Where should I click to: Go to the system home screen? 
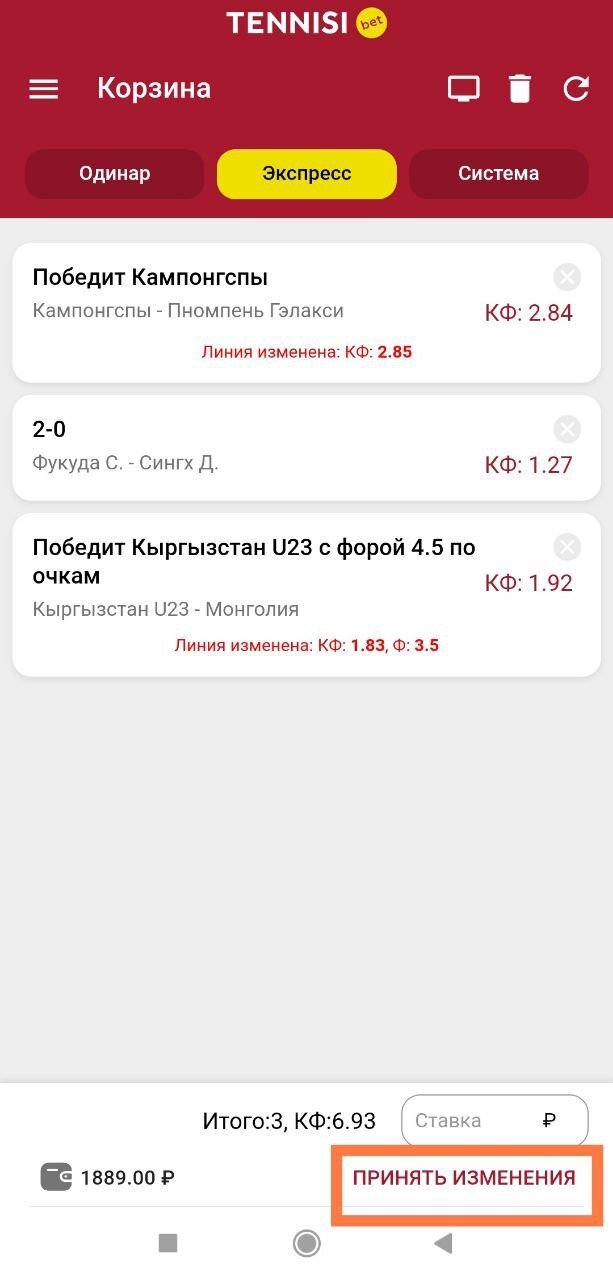click(306, 1243)
